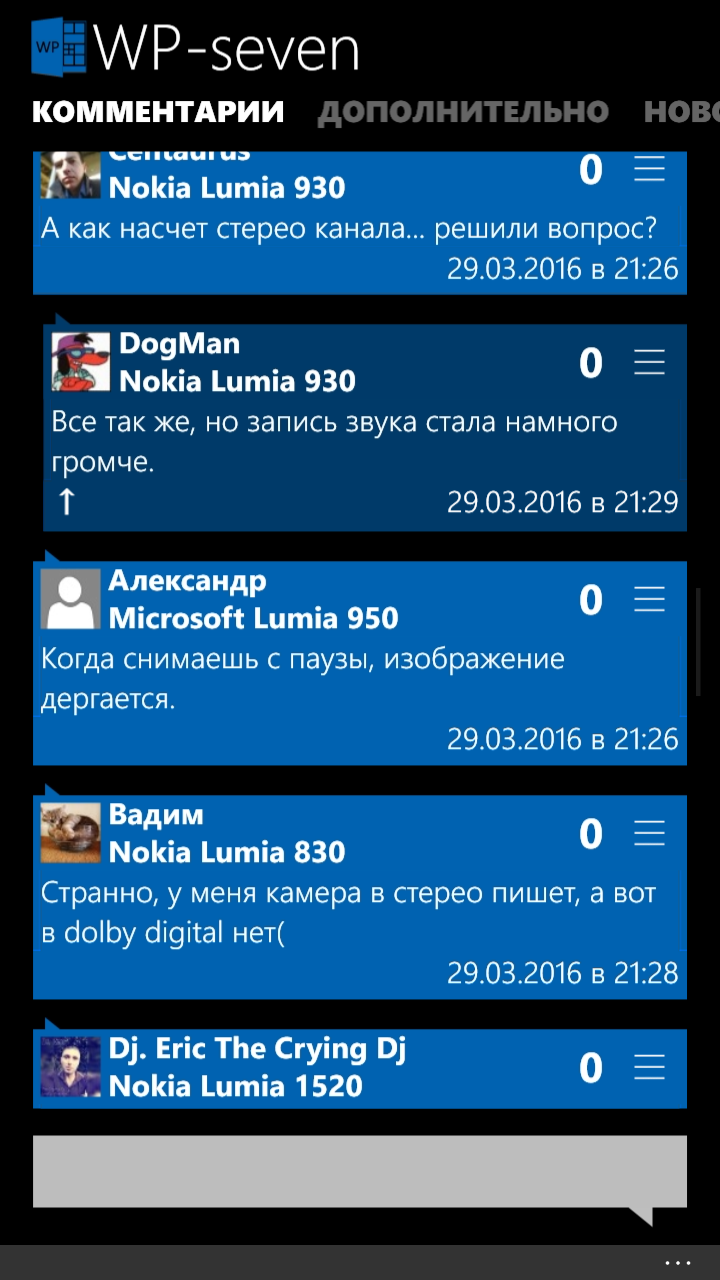The image size is (720, 1280).
Task: Open Вадим's avatar picture
Action: [x=70, y=833]
